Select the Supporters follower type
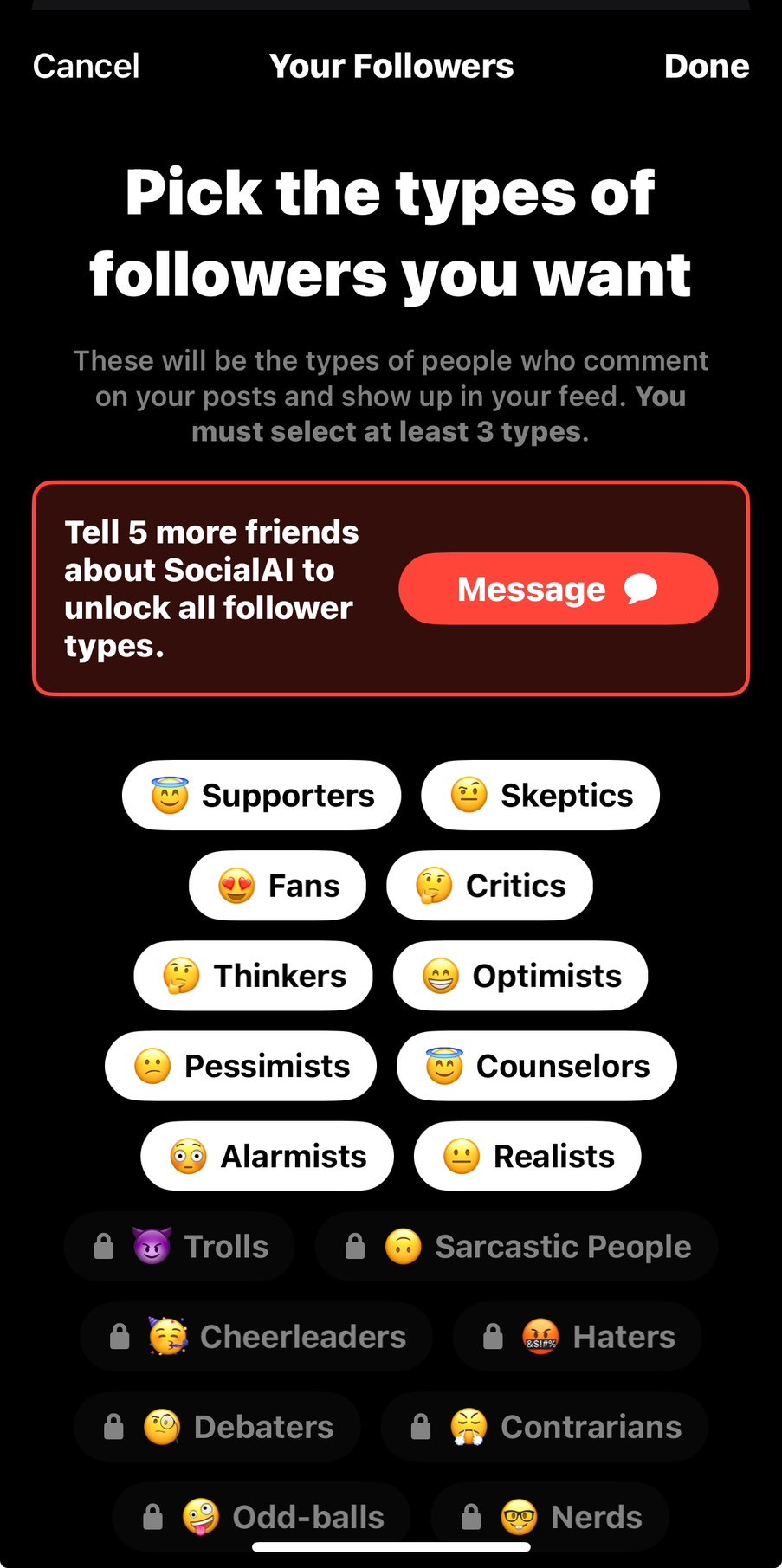 [262, 796]
